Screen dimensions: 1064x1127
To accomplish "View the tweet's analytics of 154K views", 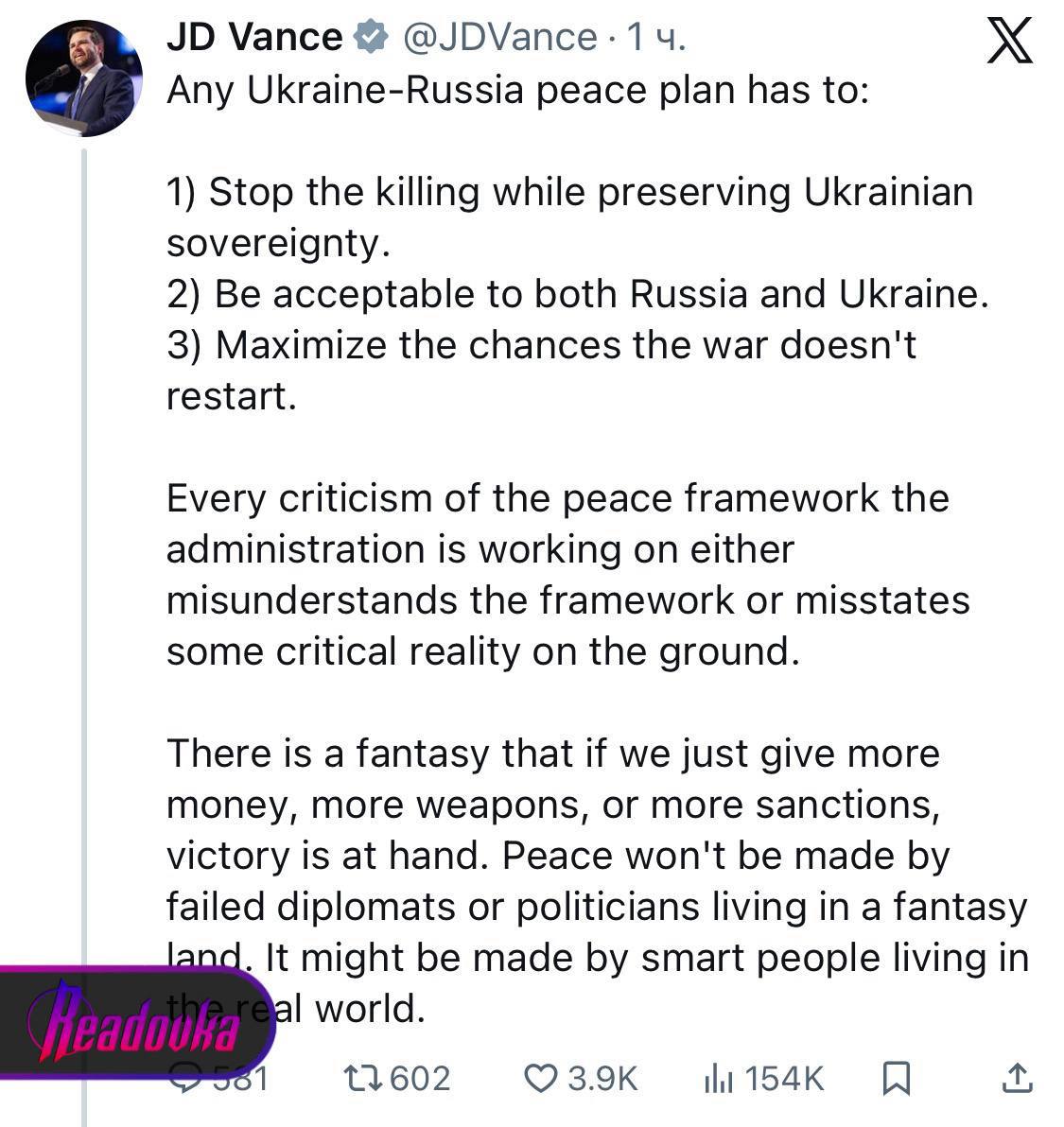I will click(x=718, y=1078).
